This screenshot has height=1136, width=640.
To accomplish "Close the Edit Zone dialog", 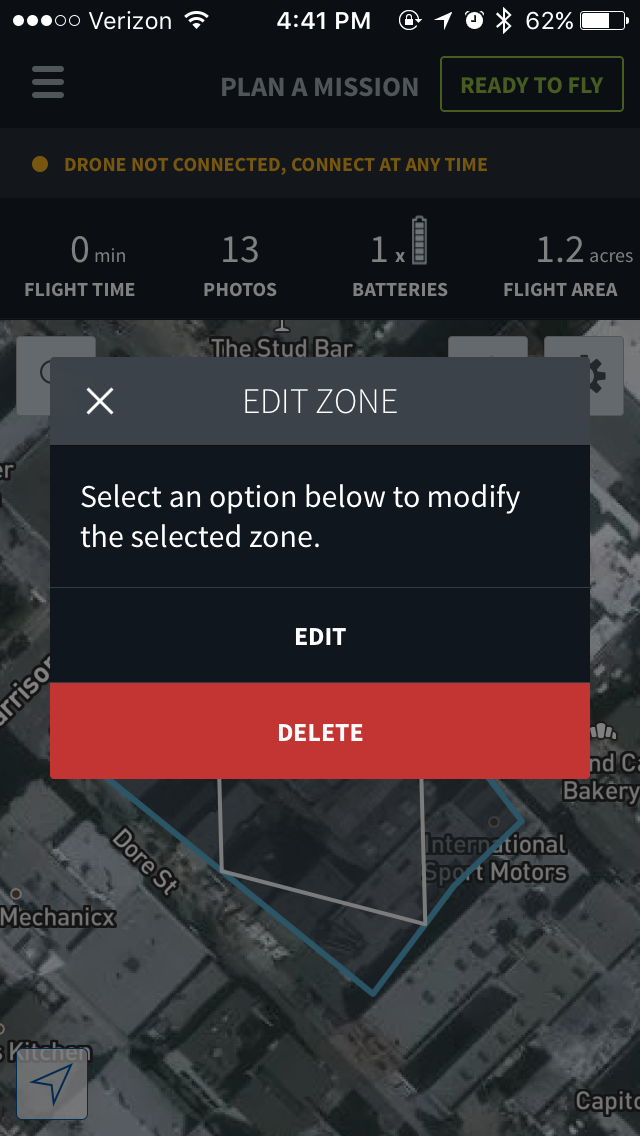I will point(100,402).
